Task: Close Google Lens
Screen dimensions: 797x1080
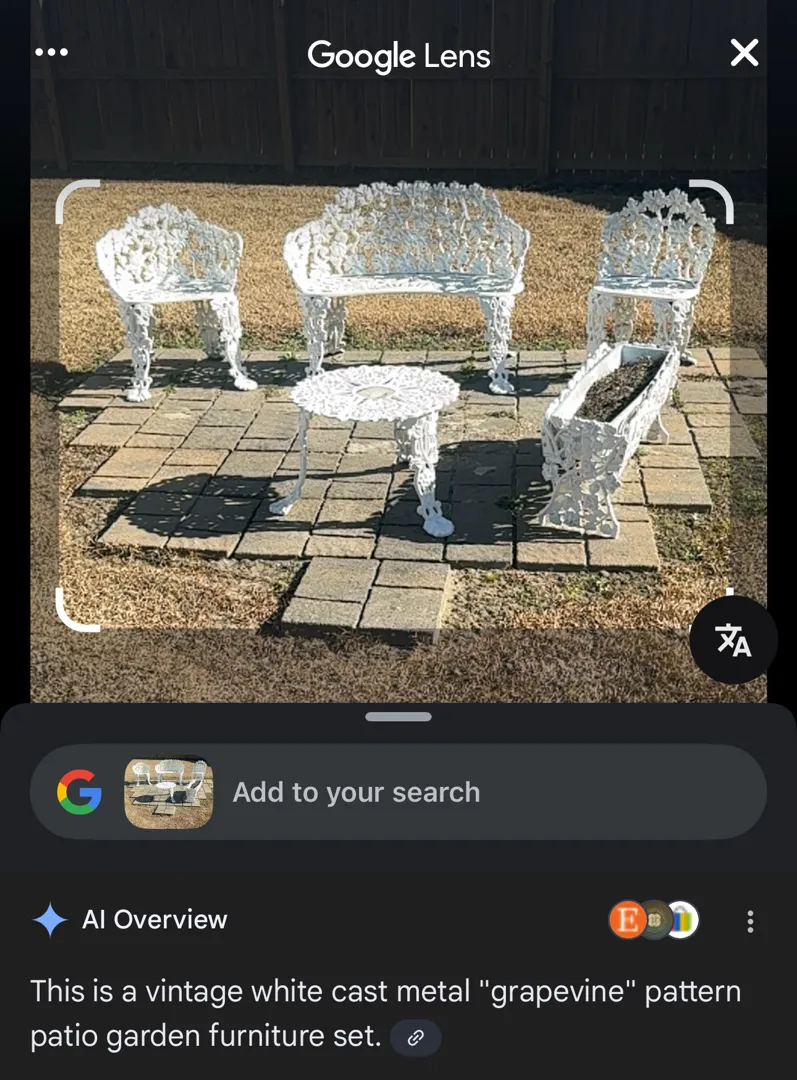Action: pos(744,53)
